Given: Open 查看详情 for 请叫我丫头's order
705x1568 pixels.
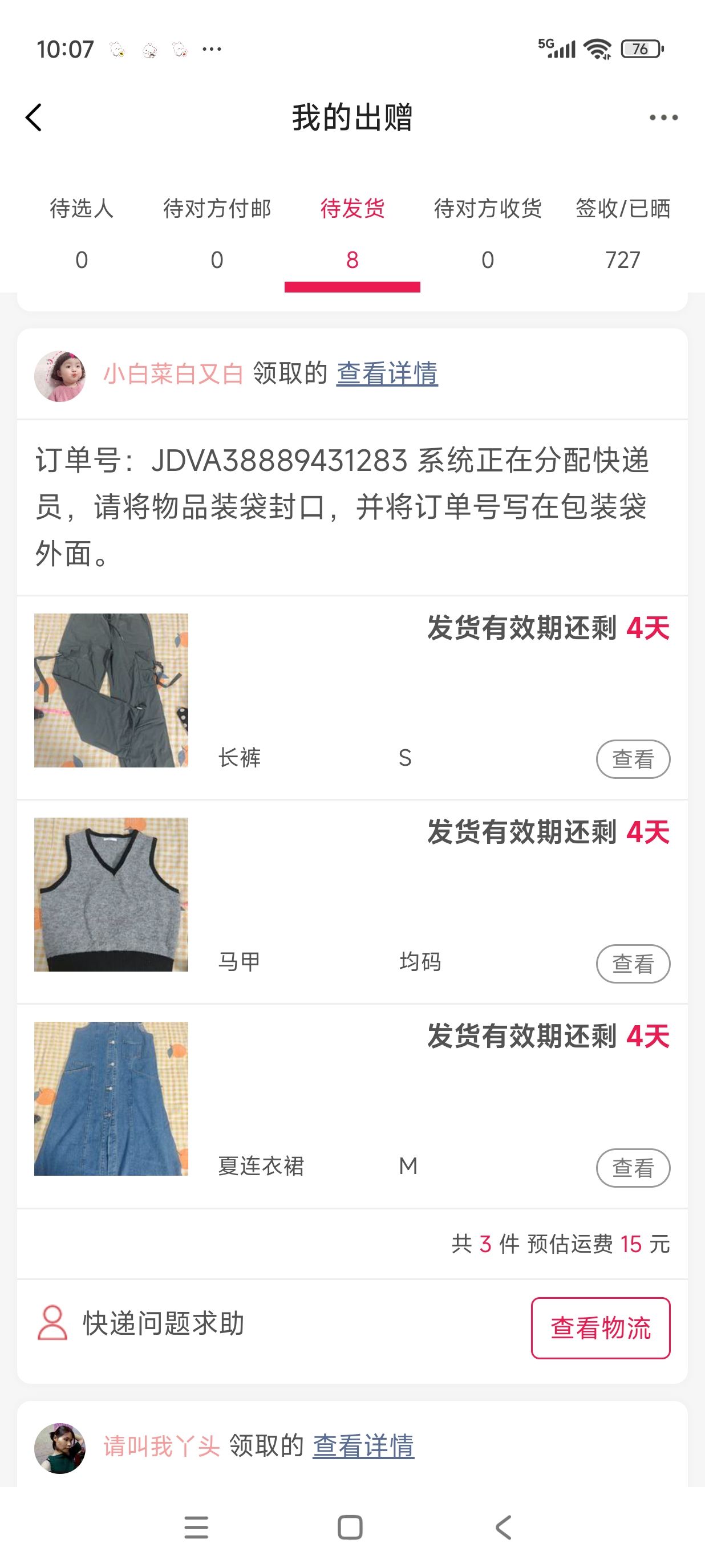Looking at the screenshot, I should pos(363,1445).
